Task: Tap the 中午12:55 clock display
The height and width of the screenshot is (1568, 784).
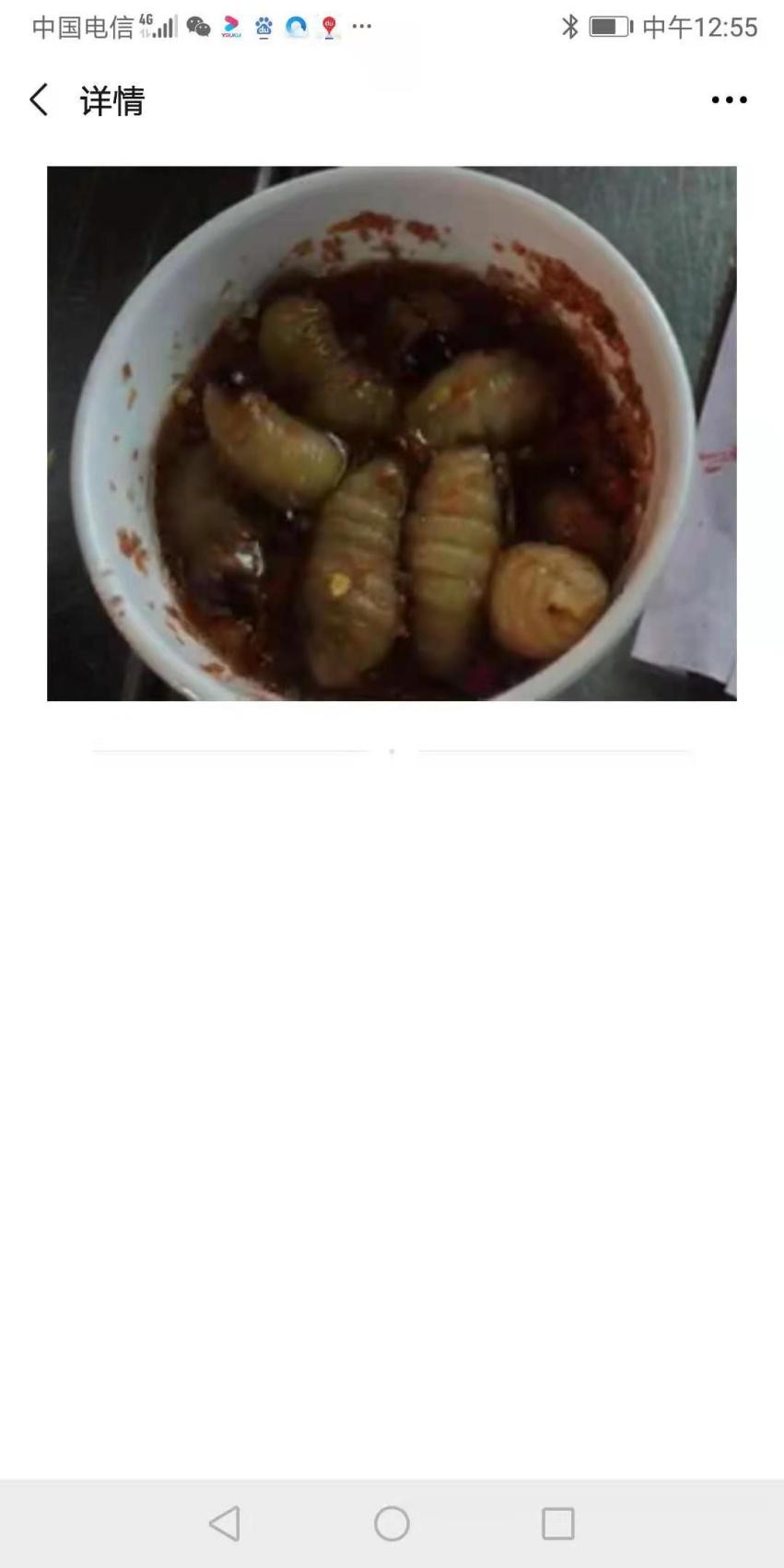Action: [702, 28]
